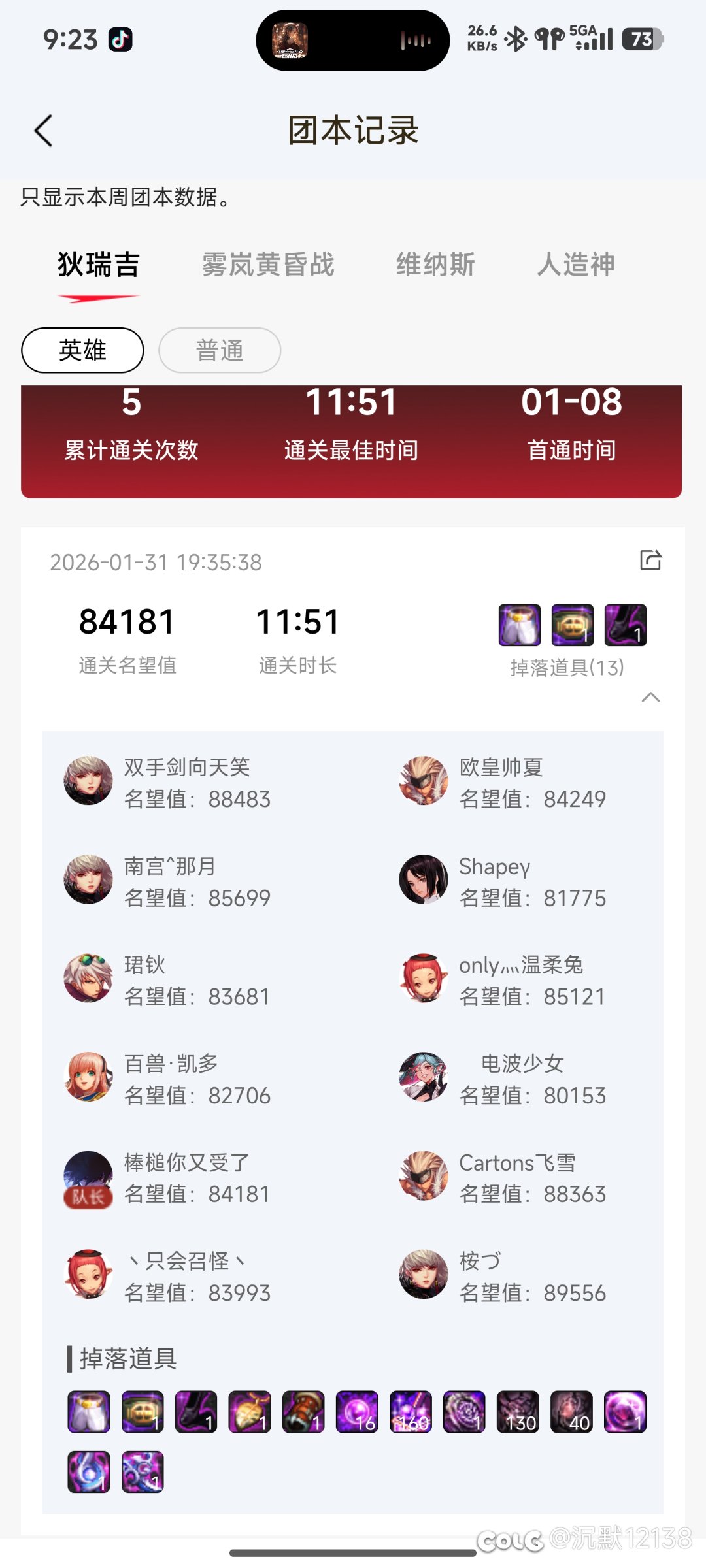Switch to 普通 difficulty
The image size is (706, 1568).
pos(220,350)
